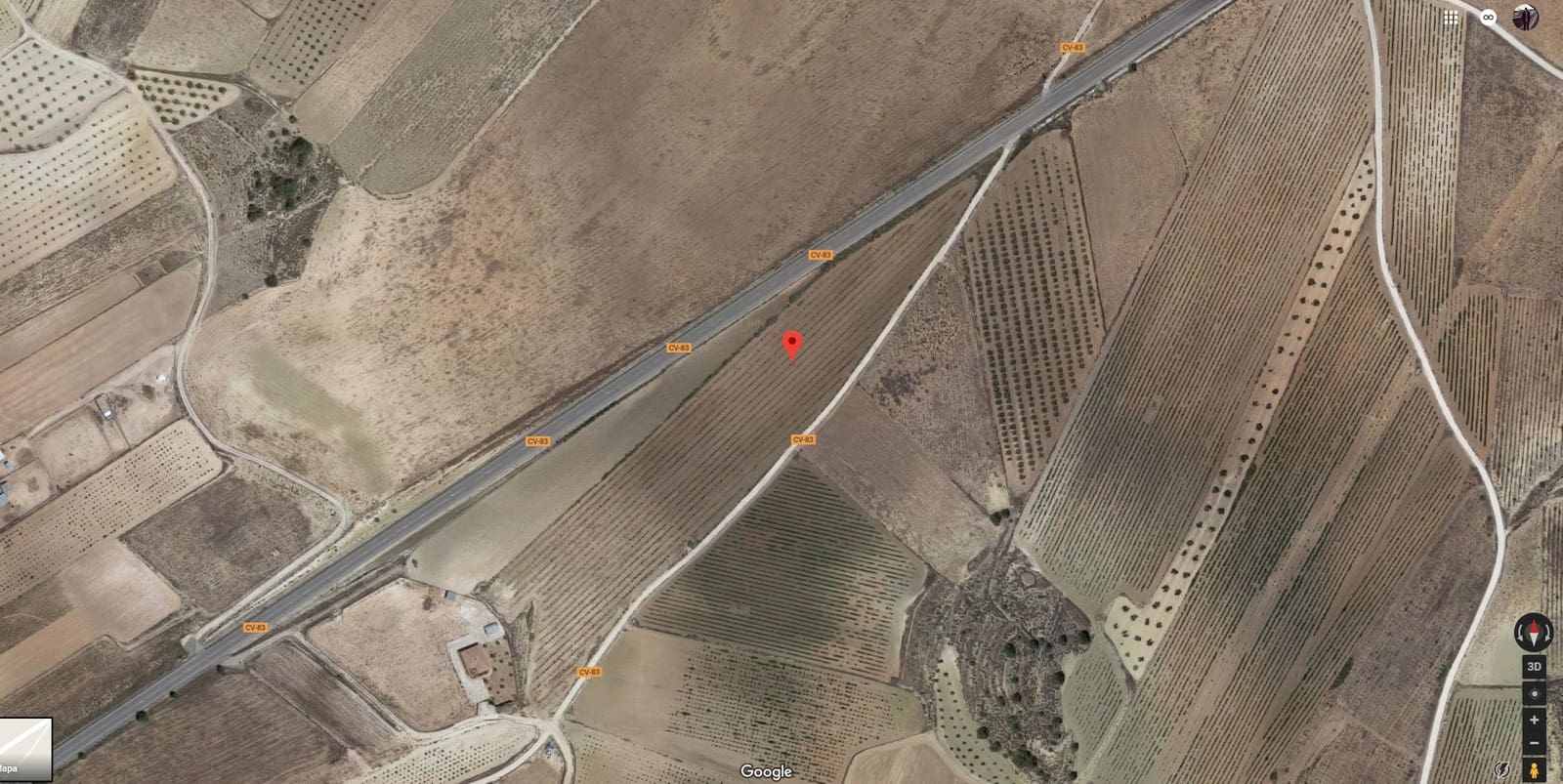Zoom in with the plus button
This screenshot has width=1563, height=784.
coord(1534,720)
